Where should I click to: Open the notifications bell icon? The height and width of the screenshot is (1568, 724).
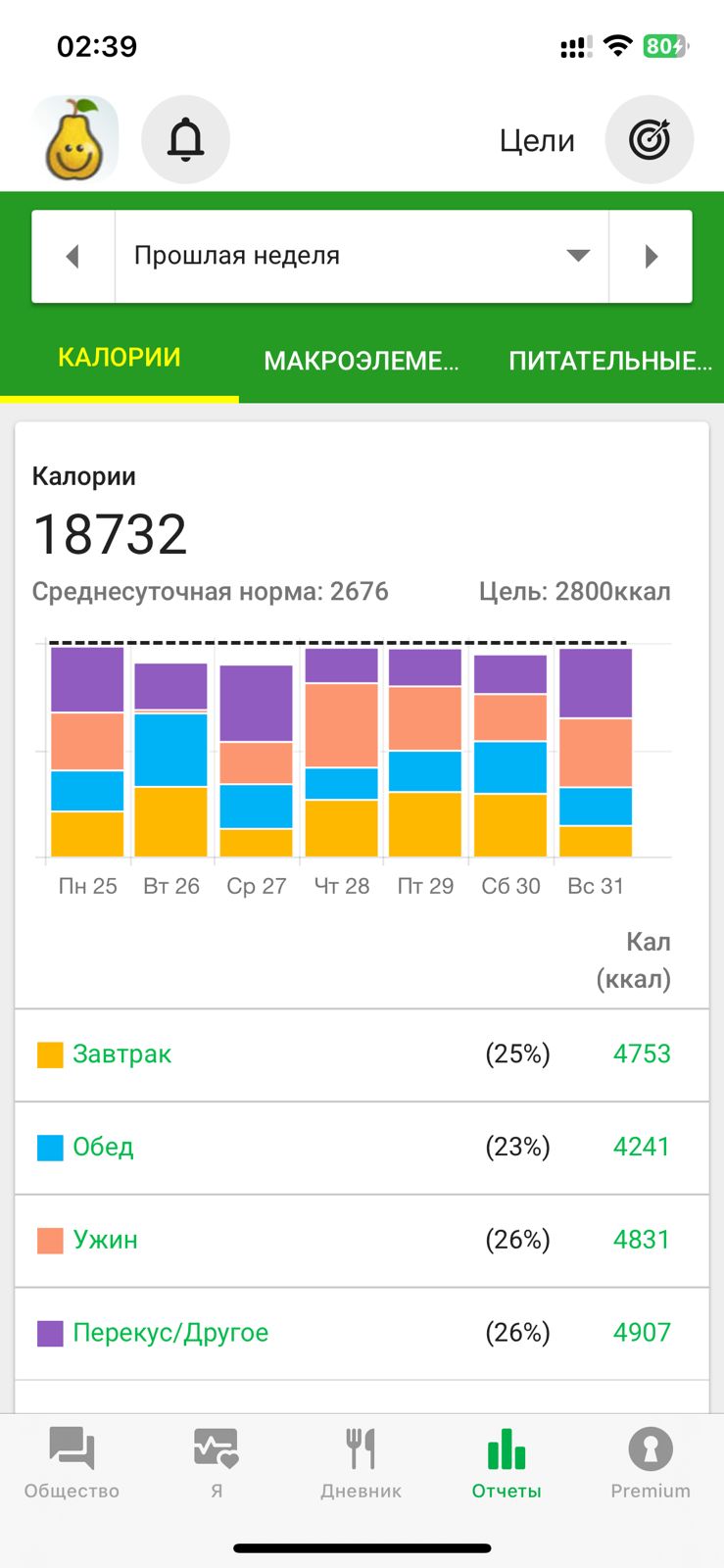(185, 139)
